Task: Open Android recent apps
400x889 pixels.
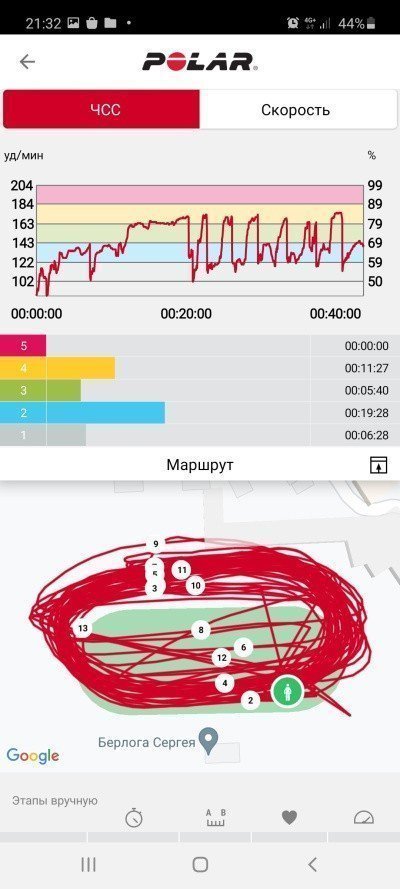Action: [x=88, y=864]
